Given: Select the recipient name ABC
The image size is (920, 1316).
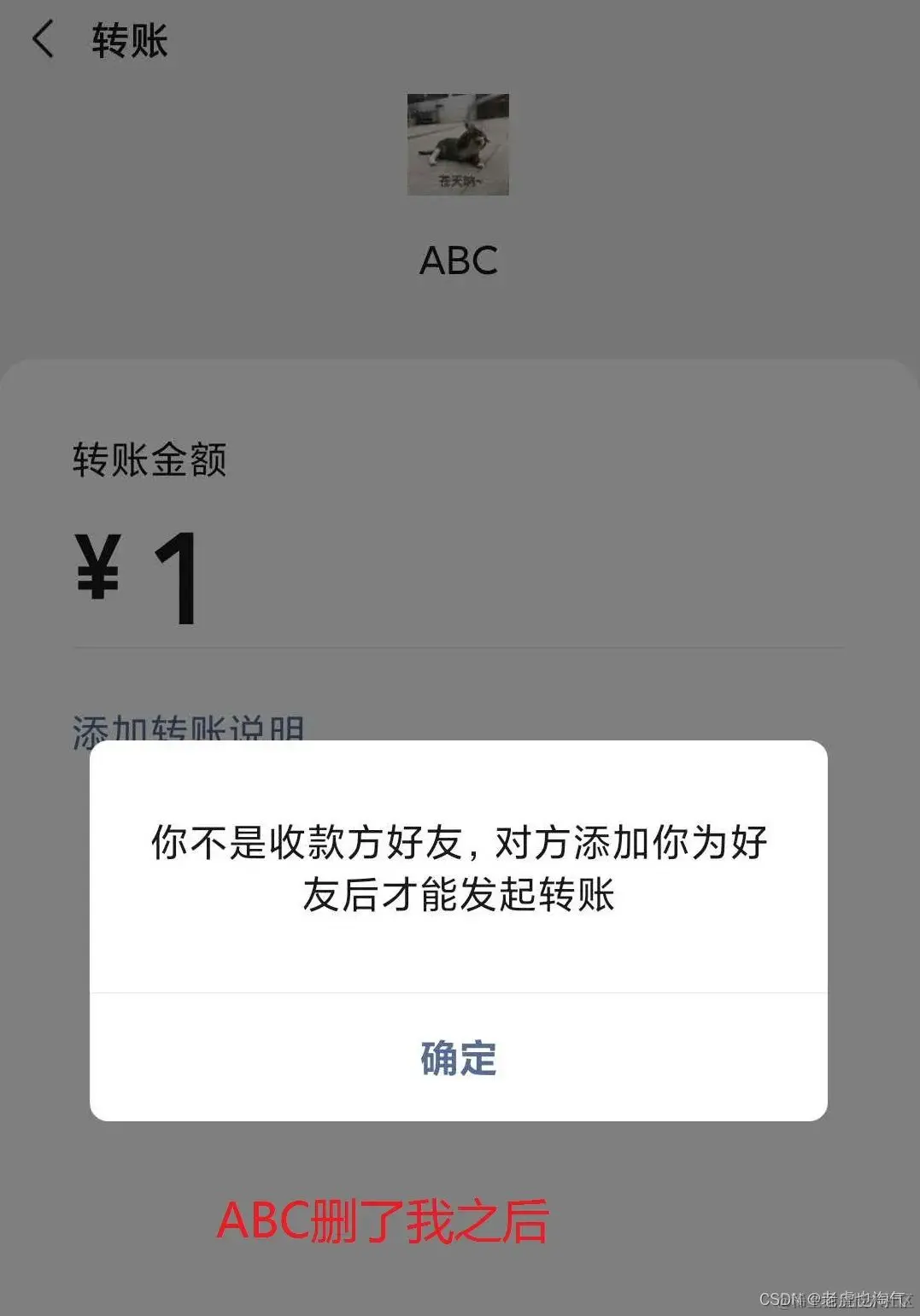Looking at the screenshot, I should click(458, 260).
